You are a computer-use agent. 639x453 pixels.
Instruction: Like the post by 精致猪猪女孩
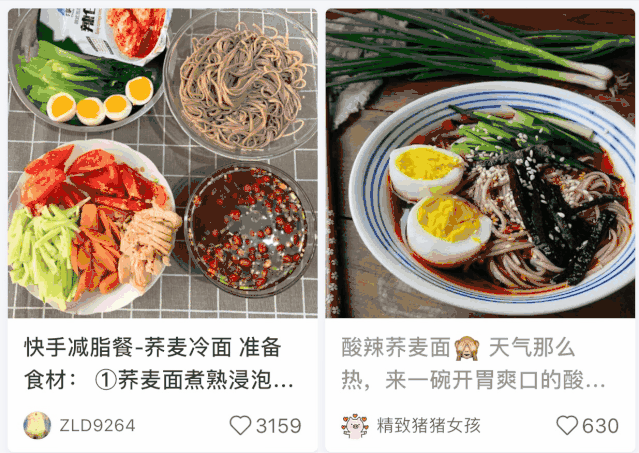click(x=568, y=425)
